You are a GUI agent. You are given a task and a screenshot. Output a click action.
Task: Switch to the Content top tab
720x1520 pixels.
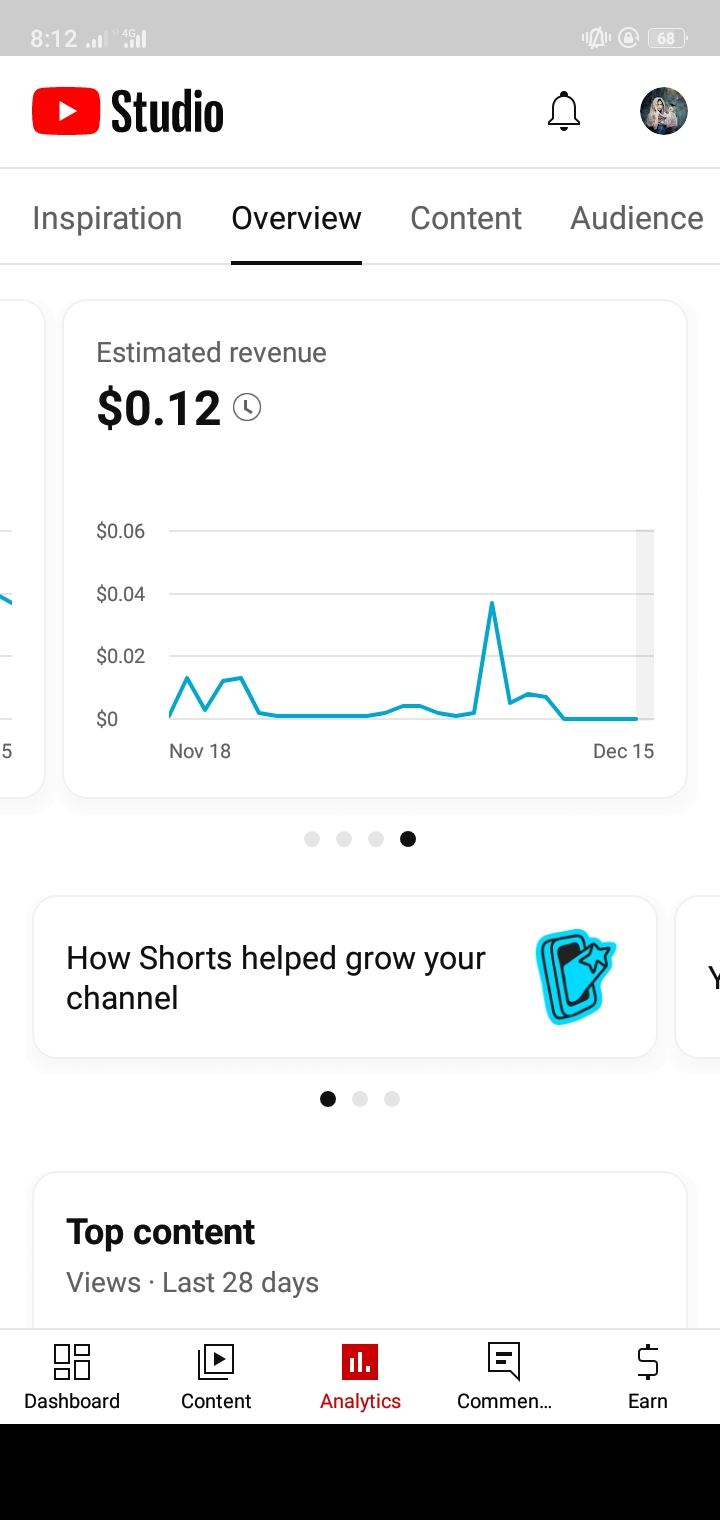(x=466, y=218)
